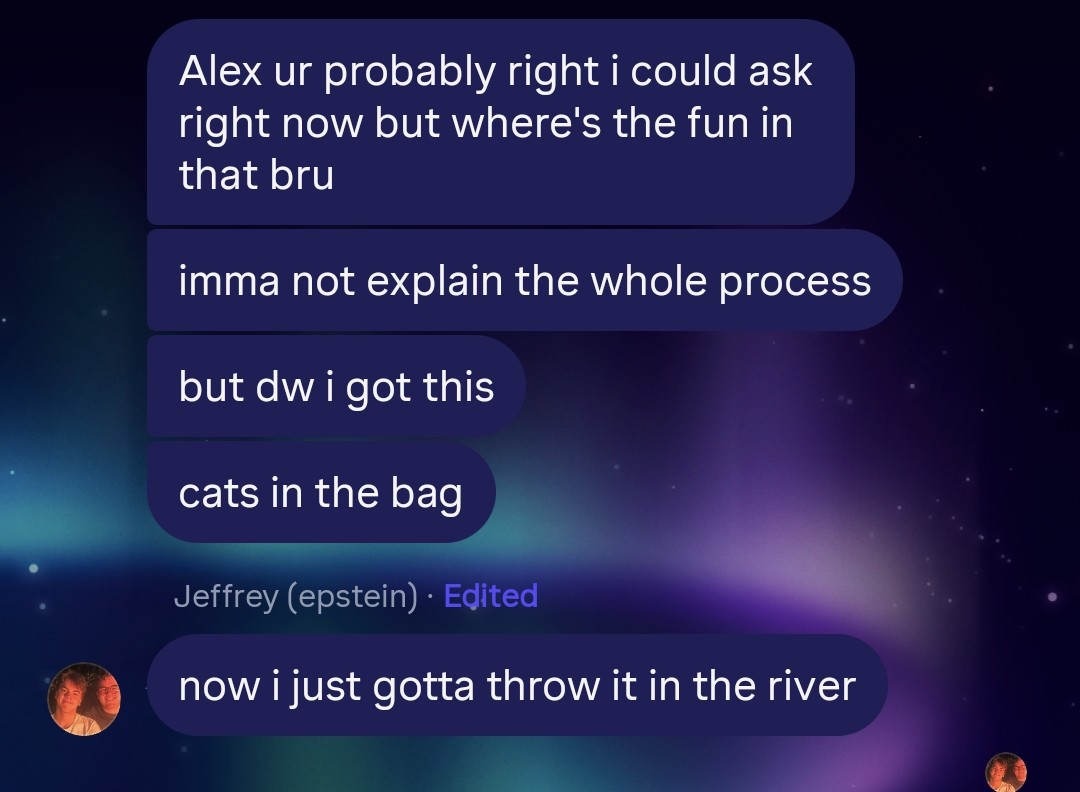Tap the "cats in the bag" message bubble
Viewport: 1080px width, 792px height.
[321, 493]
